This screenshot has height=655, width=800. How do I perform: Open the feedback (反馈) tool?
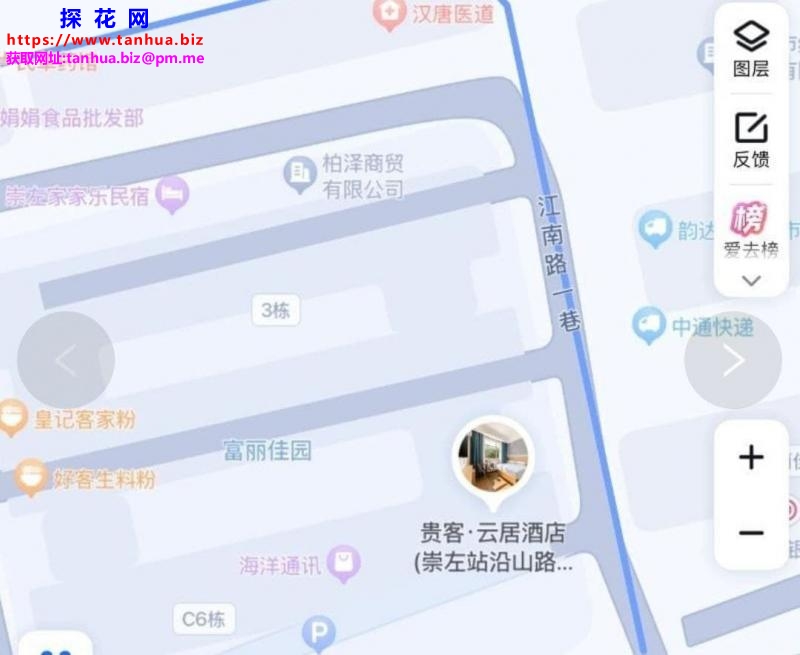(751, 139)
